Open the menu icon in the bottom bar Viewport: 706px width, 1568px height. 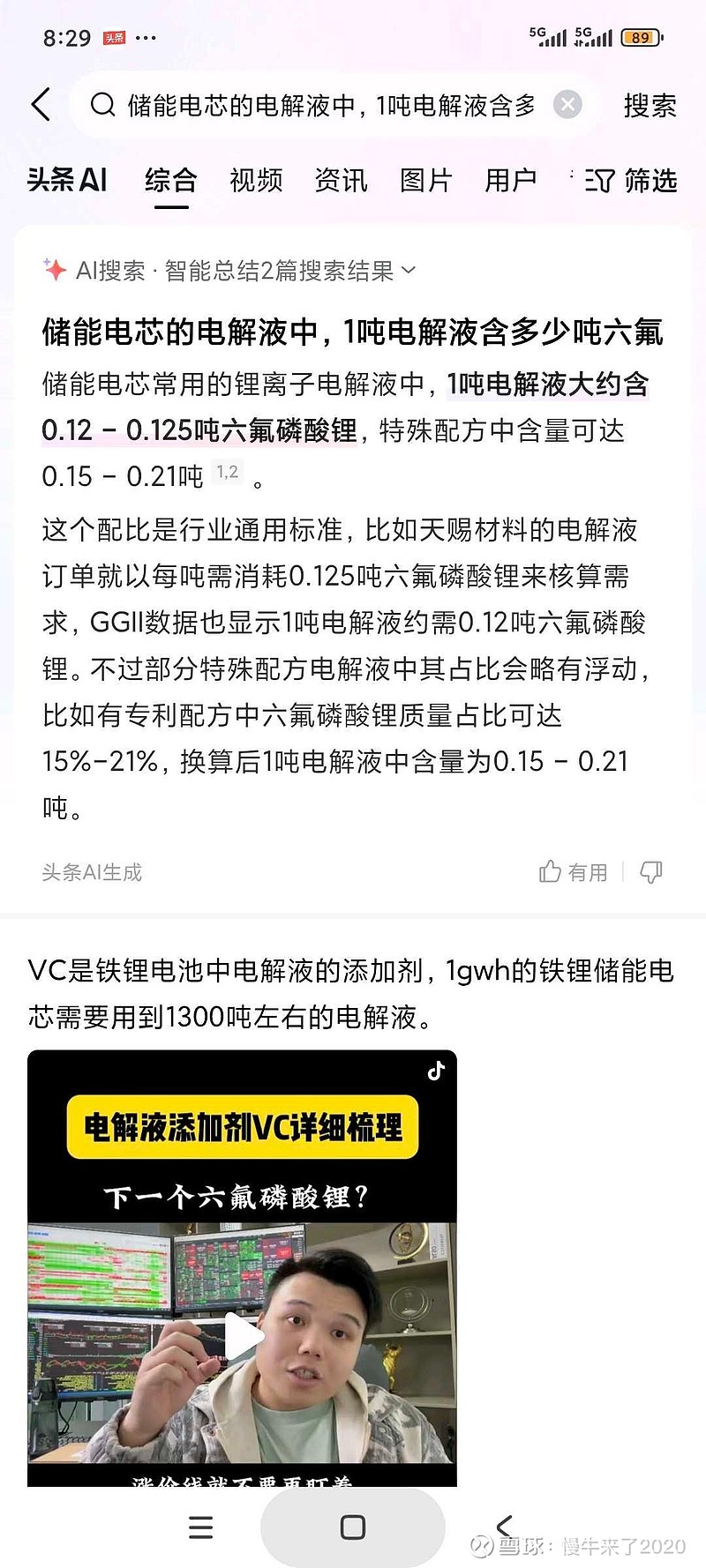(x=201, y=1528)
